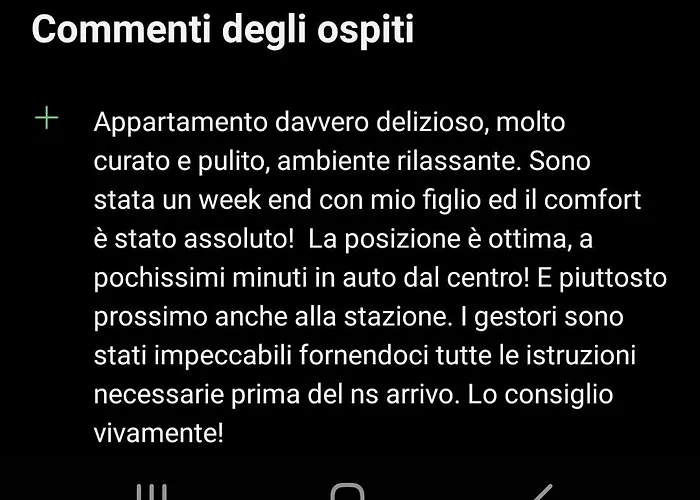Go to the system home screen
This screenshot has width=700, height=500.
[x=348, y=492]
